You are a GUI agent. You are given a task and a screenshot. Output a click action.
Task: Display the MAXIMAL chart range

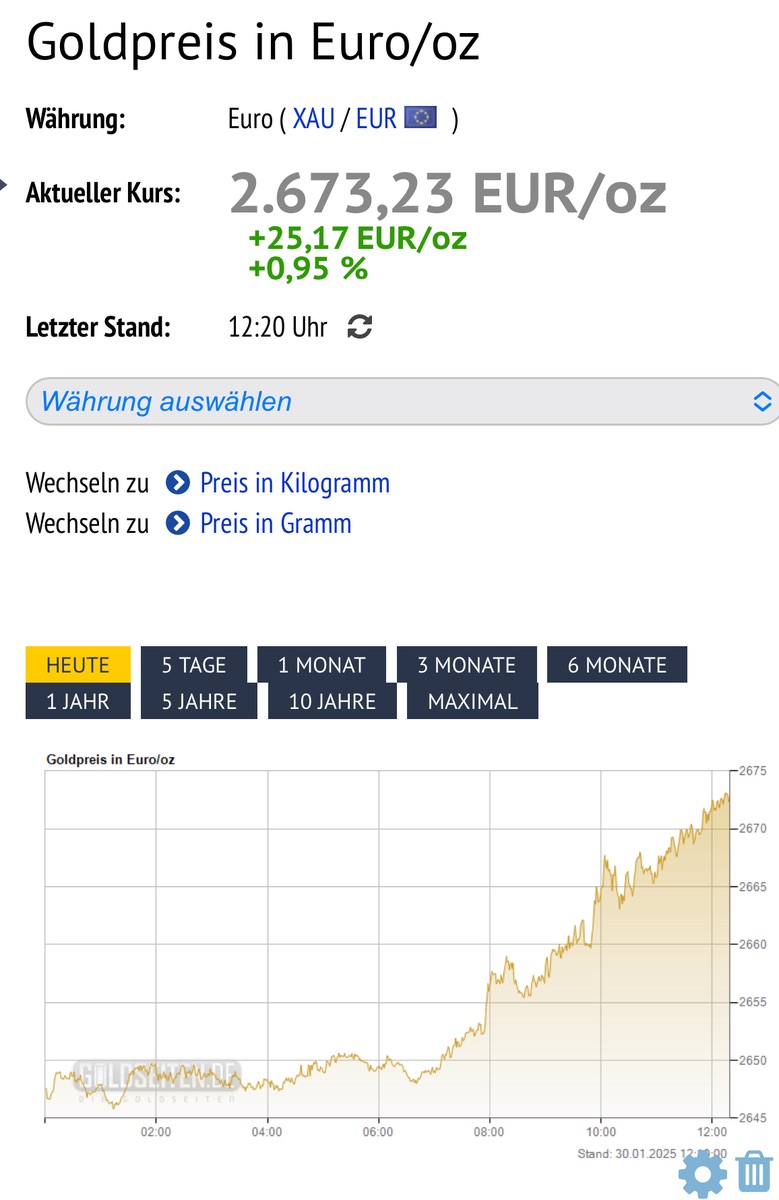[472, 701]
